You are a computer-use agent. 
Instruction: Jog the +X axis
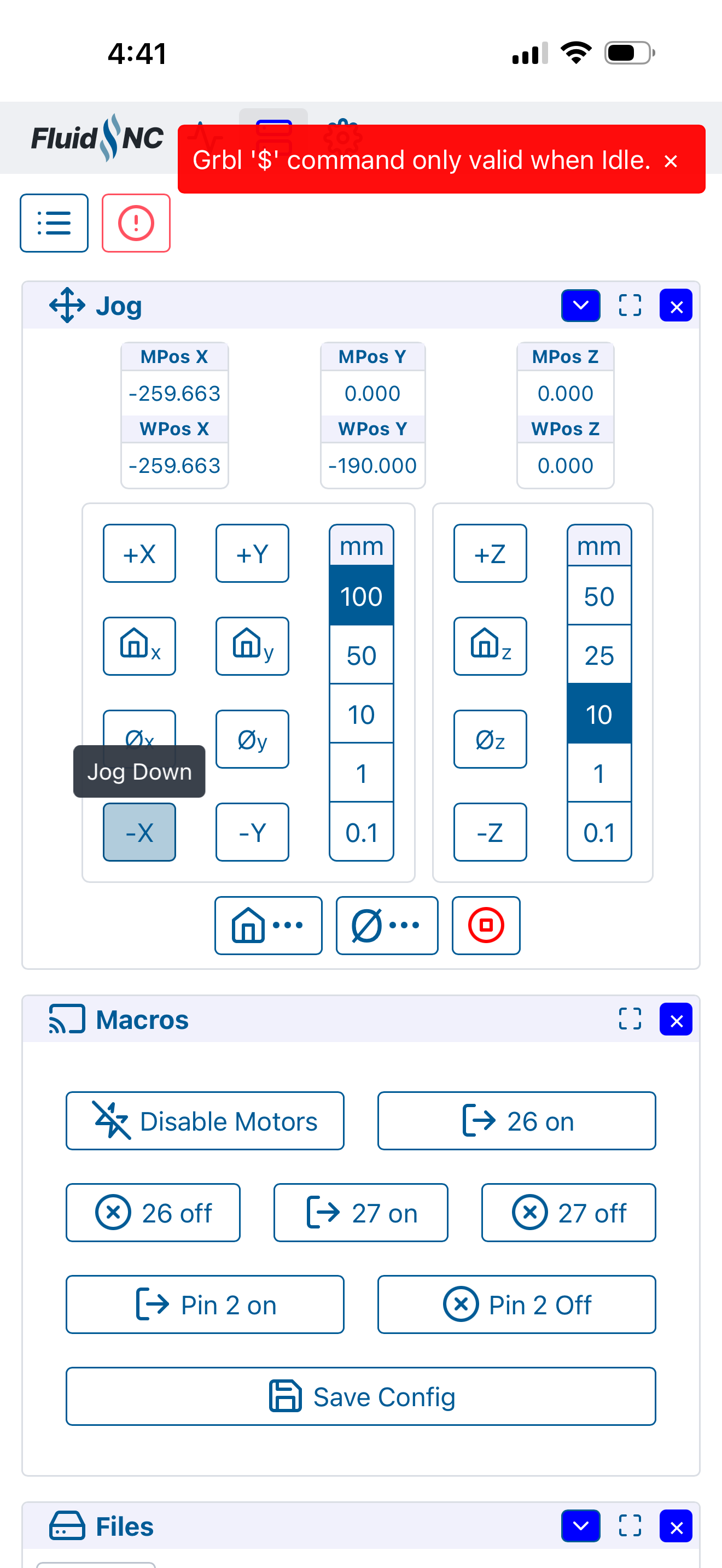[139, 553]
